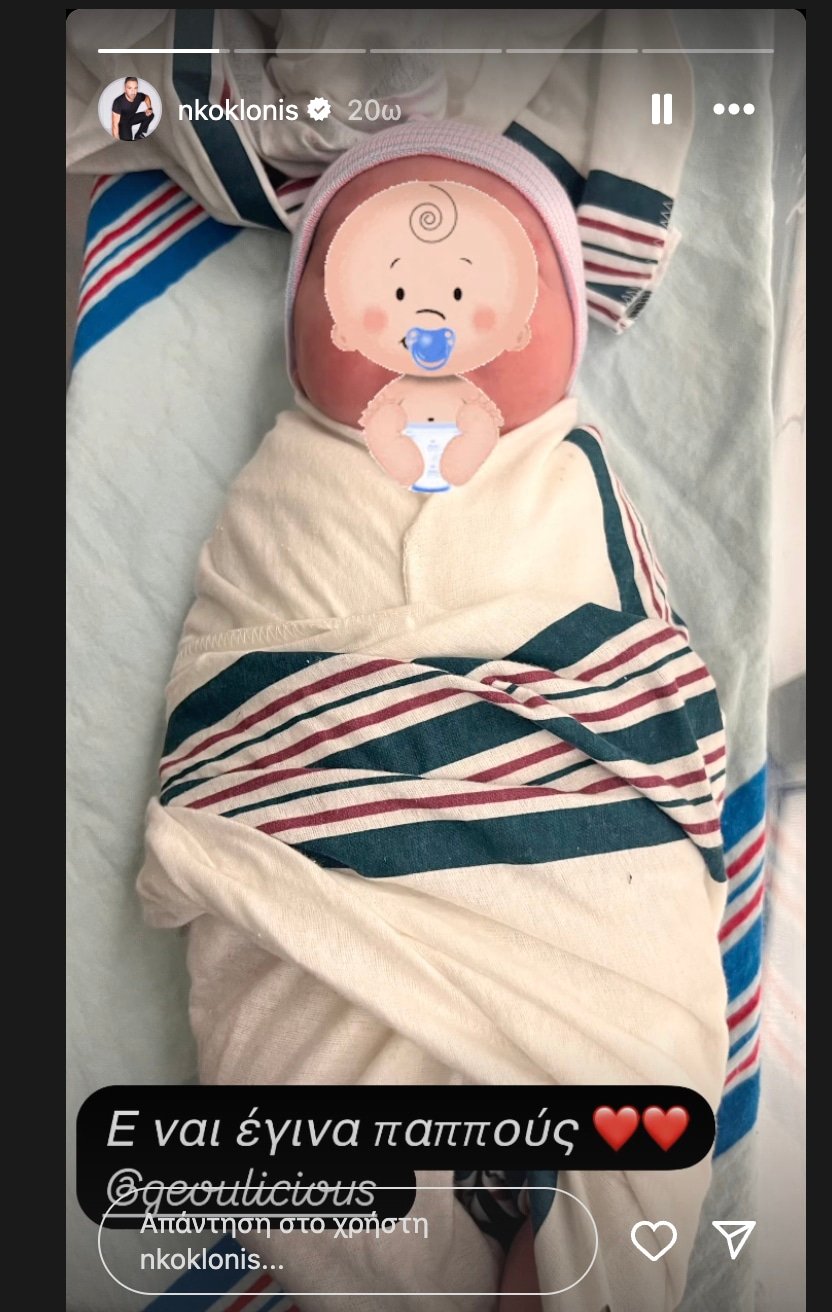
Task: Open the three-dot story options menu
Action: (x=732, y=109)
